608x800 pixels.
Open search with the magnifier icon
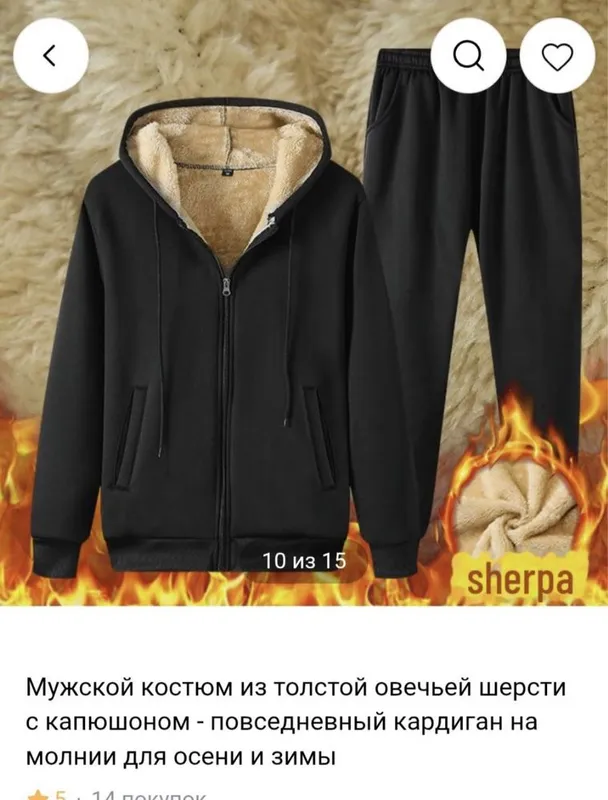click(468, 56)
